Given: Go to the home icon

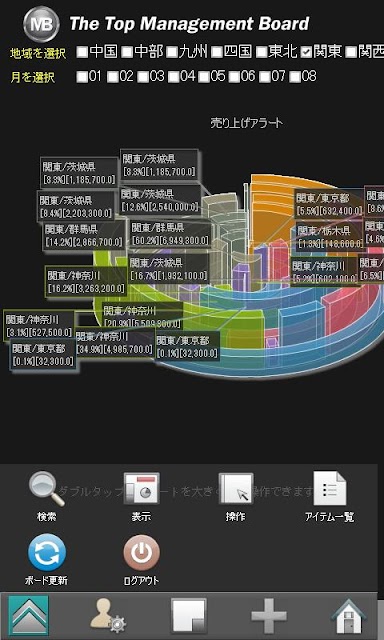Looking at the screenshot, I should point(348,616).
